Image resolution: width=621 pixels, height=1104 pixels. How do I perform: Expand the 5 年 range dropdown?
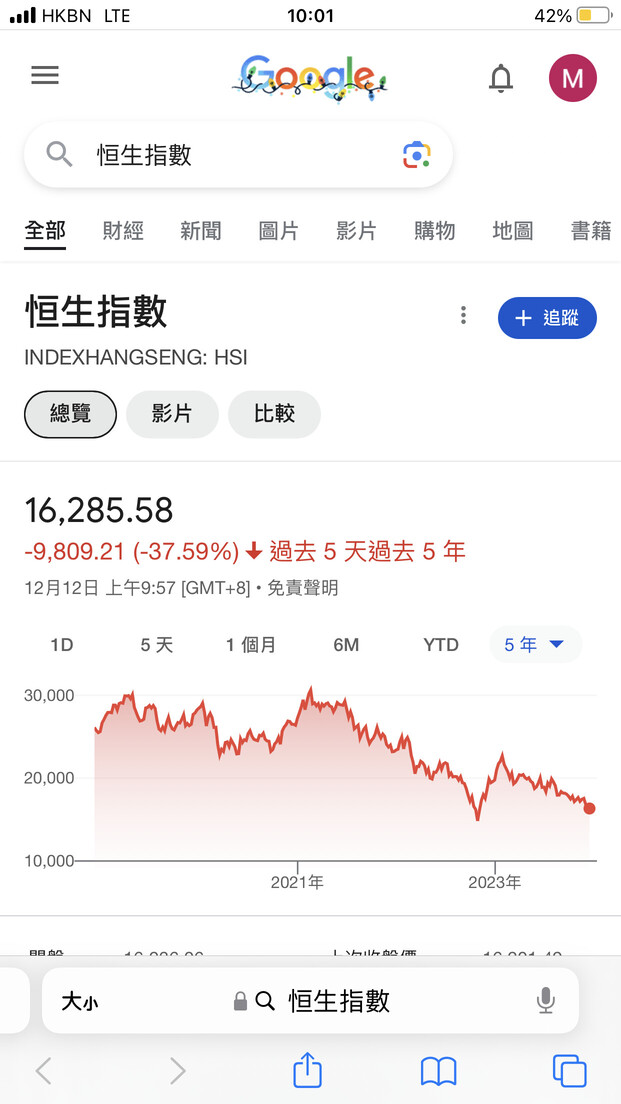coord(535,645)
